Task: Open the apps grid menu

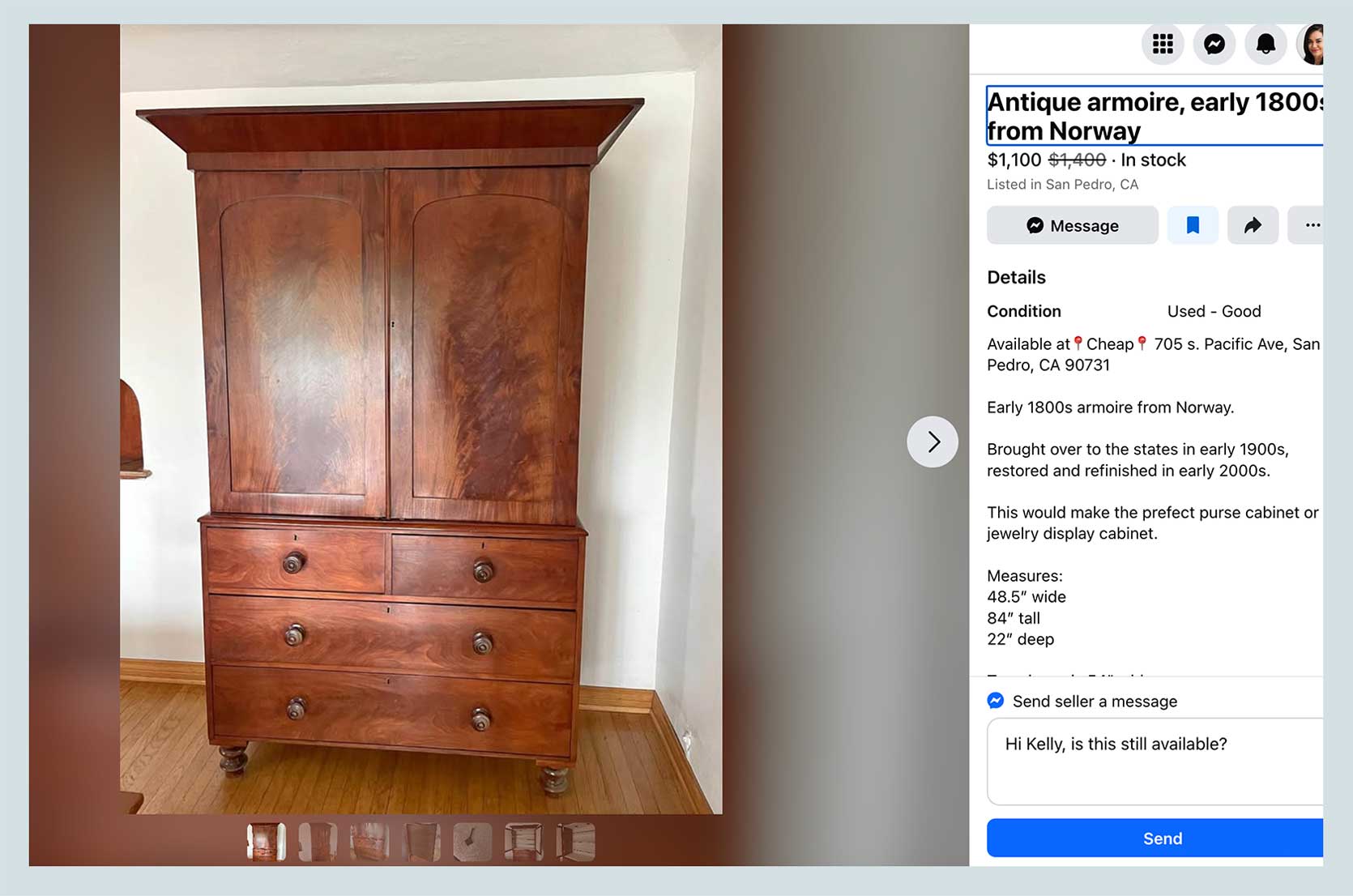Action: coord(1163,44)
